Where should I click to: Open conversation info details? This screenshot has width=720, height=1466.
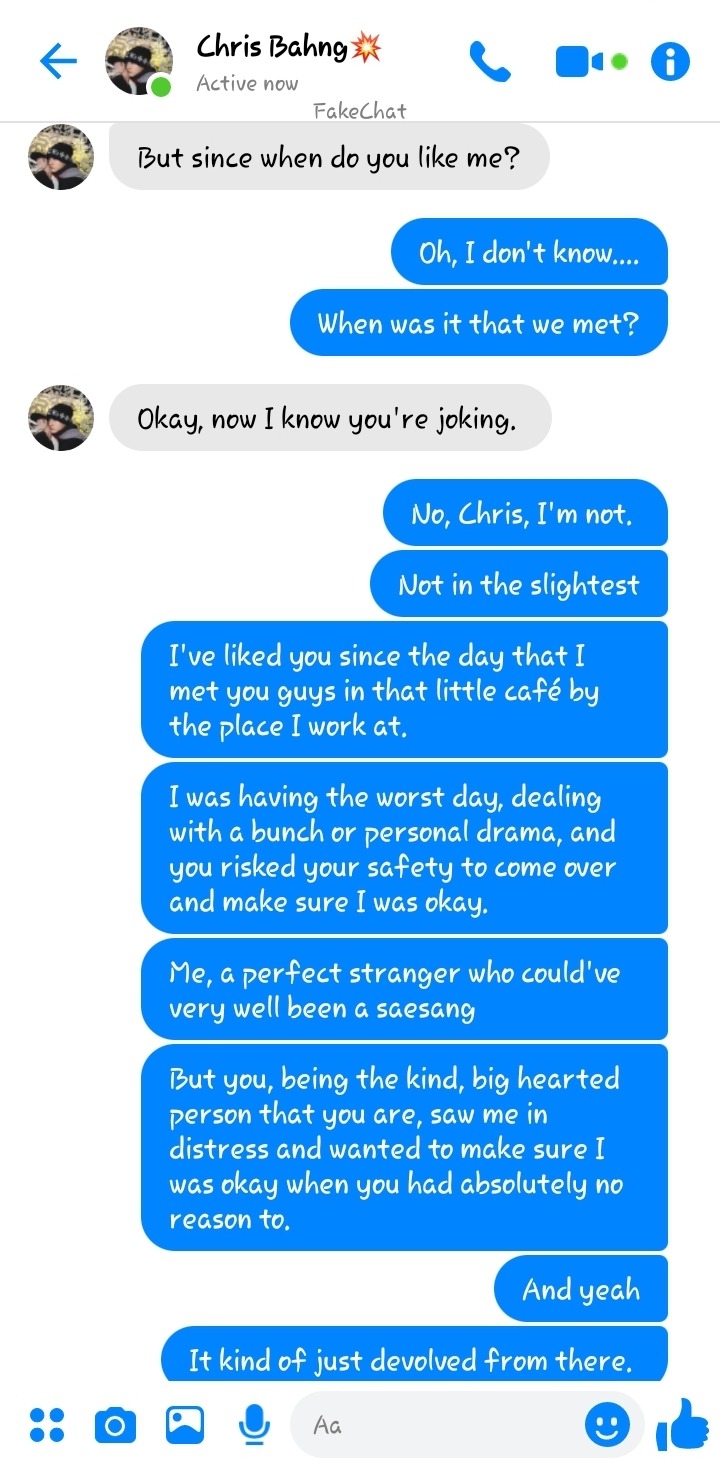[x=670, y=62]
